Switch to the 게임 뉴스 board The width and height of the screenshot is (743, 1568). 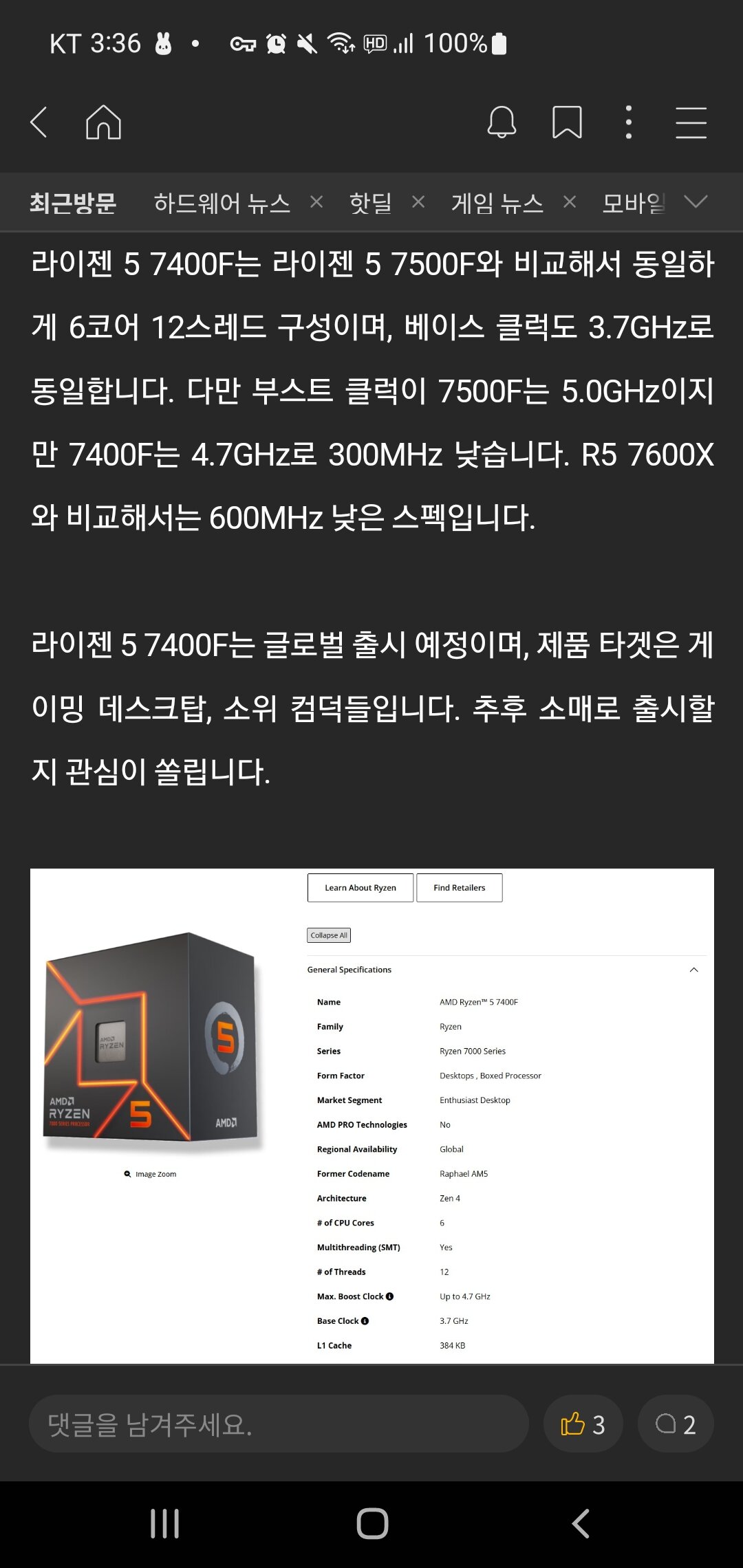pos(497,203)
